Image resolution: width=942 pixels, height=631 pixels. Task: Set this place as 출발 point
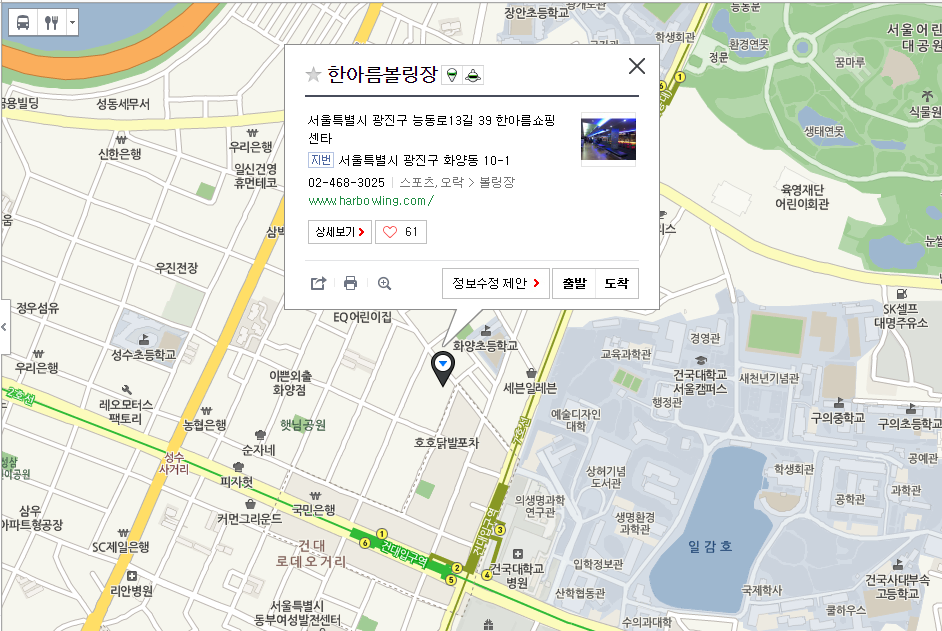click(574, 283)
